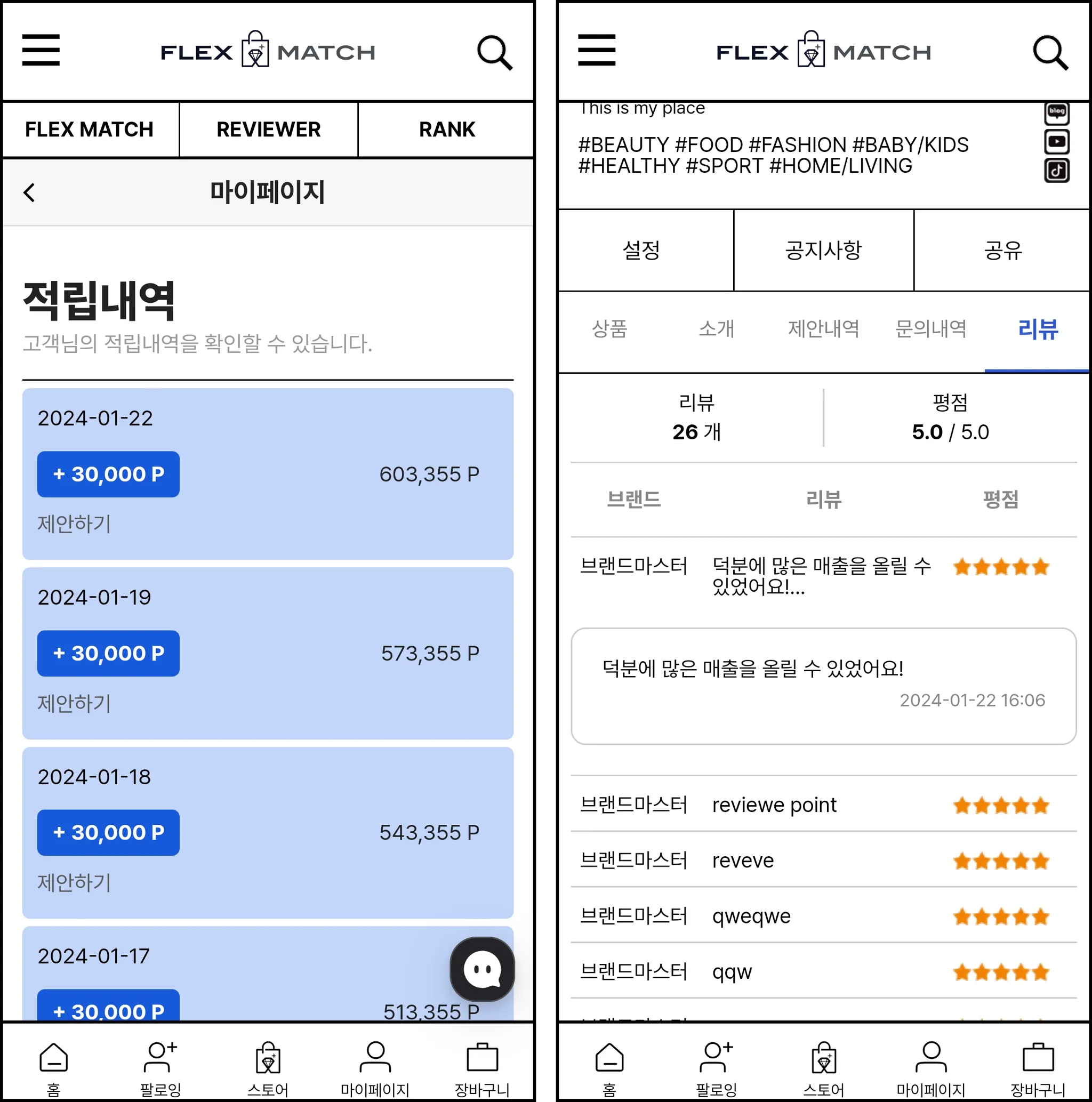
Task: Open 공지사항 notices
Action: (x=823, y=251)
